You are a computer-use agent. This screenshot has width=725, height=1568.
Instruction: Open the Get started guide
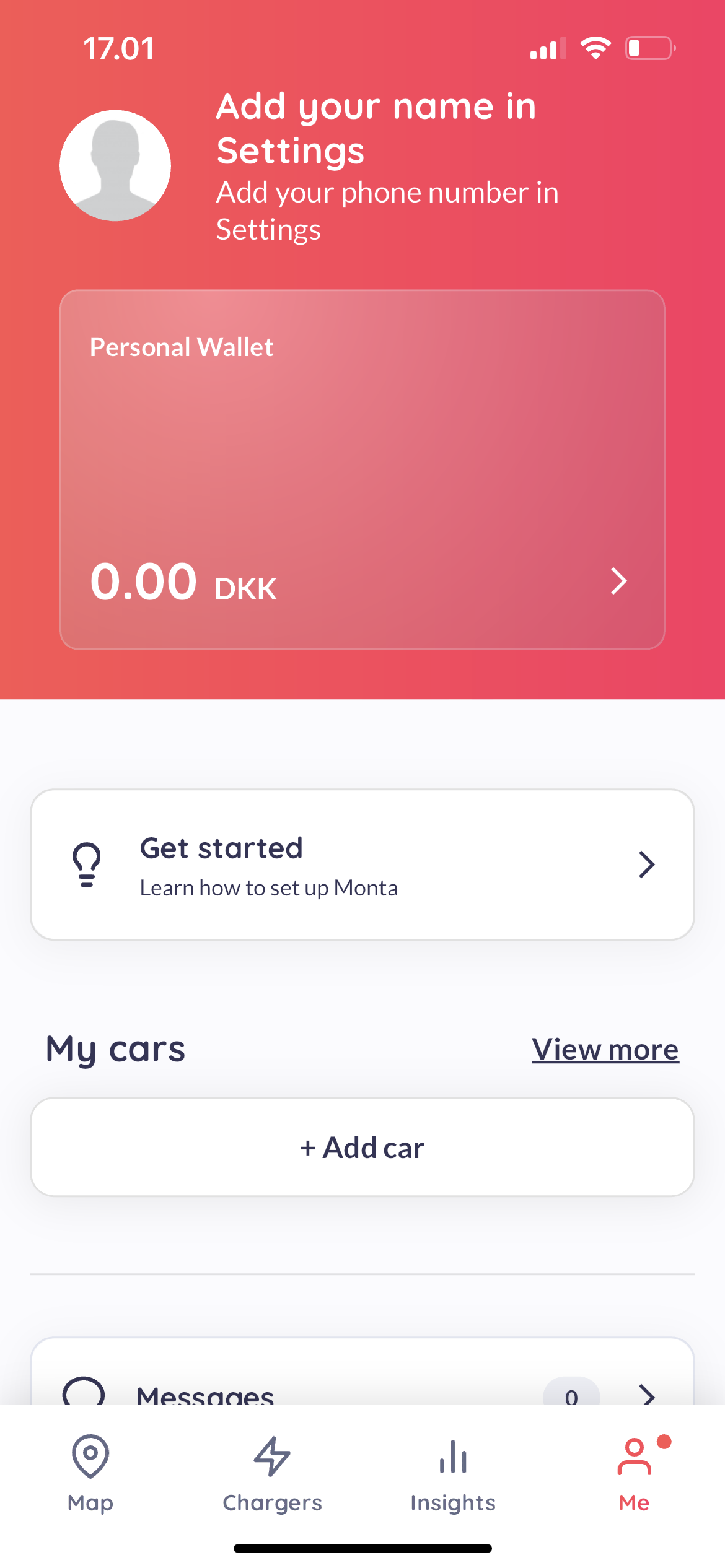(362, 865)
